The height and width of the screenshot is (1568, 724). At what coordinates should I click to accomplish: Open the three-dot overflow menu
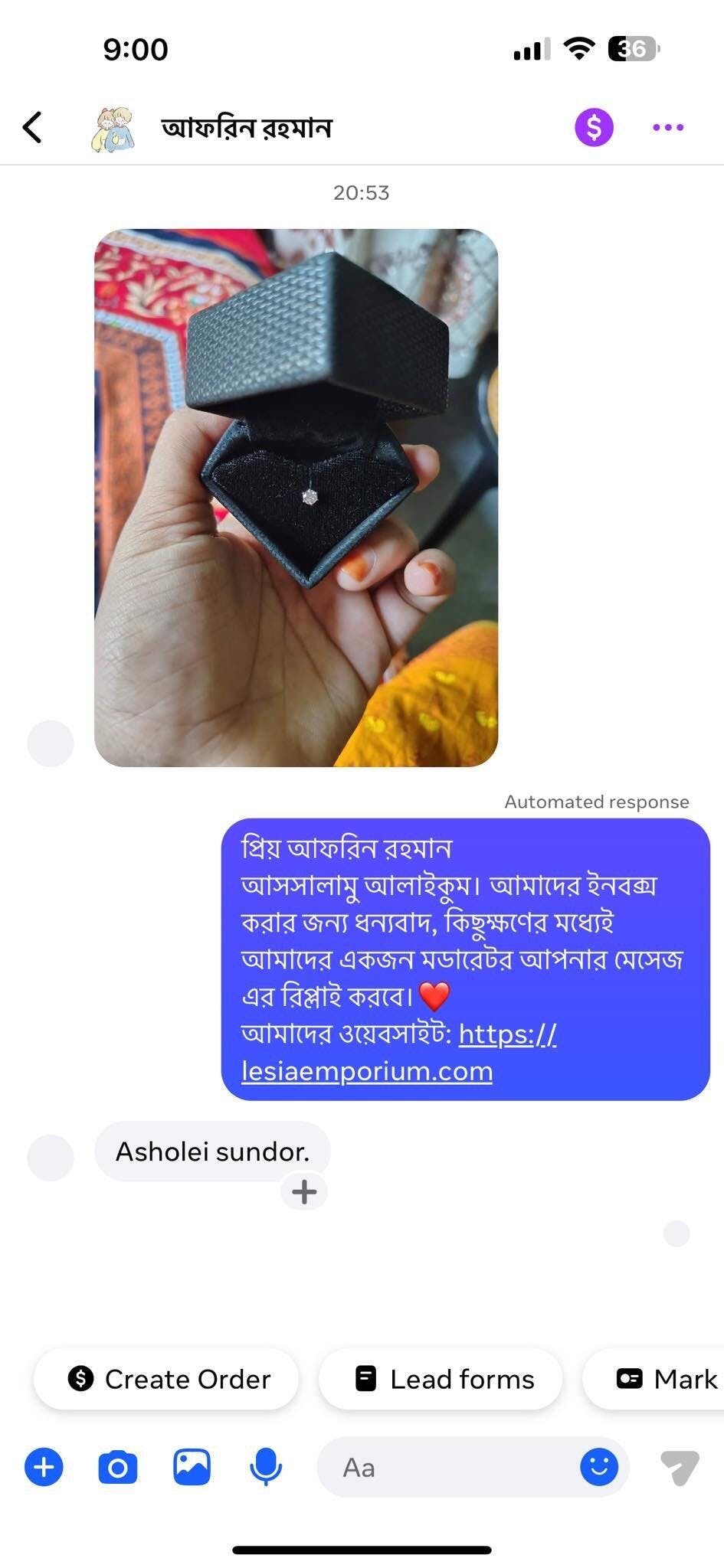[668, 127]
